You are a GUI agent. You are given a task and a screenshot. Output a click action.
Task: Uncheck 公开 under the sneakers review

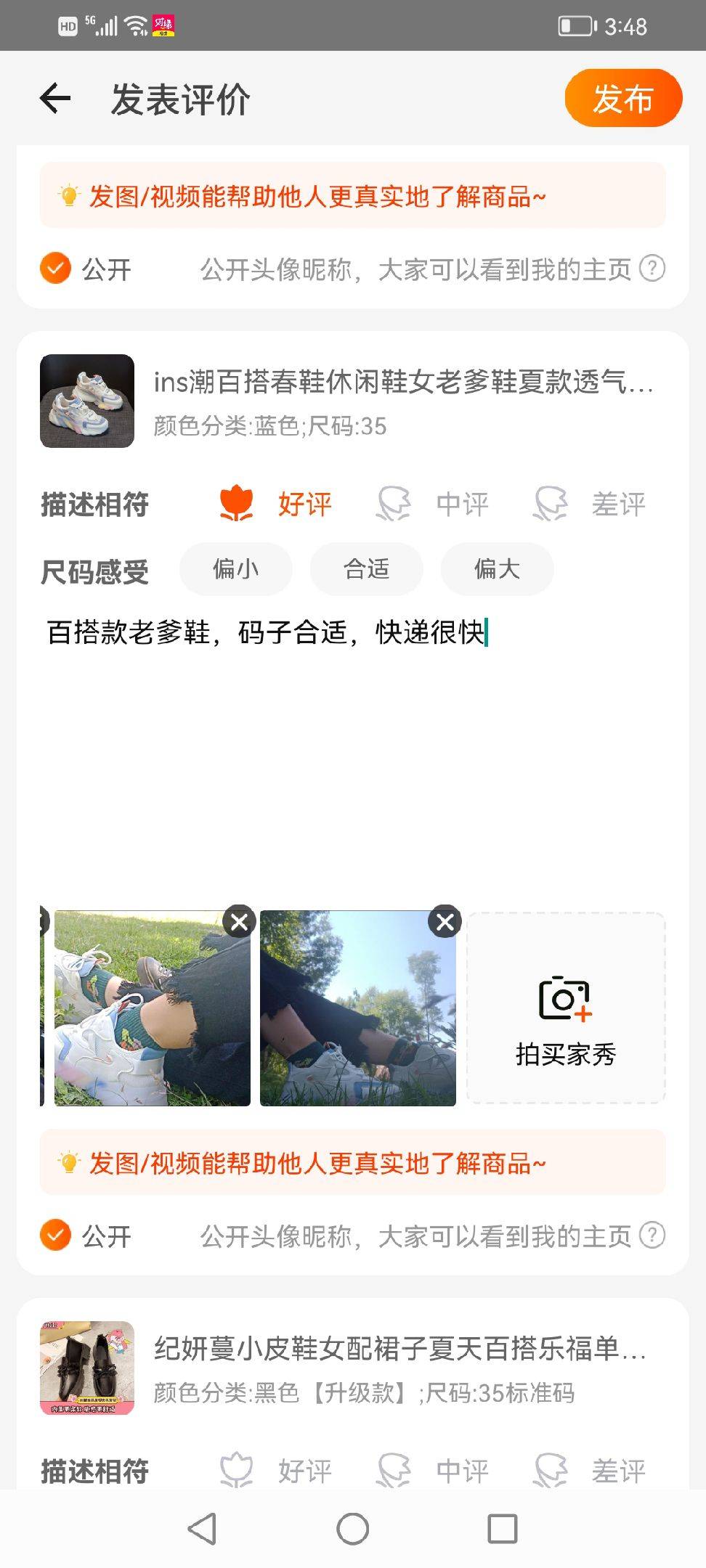(x=56, y=1235)
